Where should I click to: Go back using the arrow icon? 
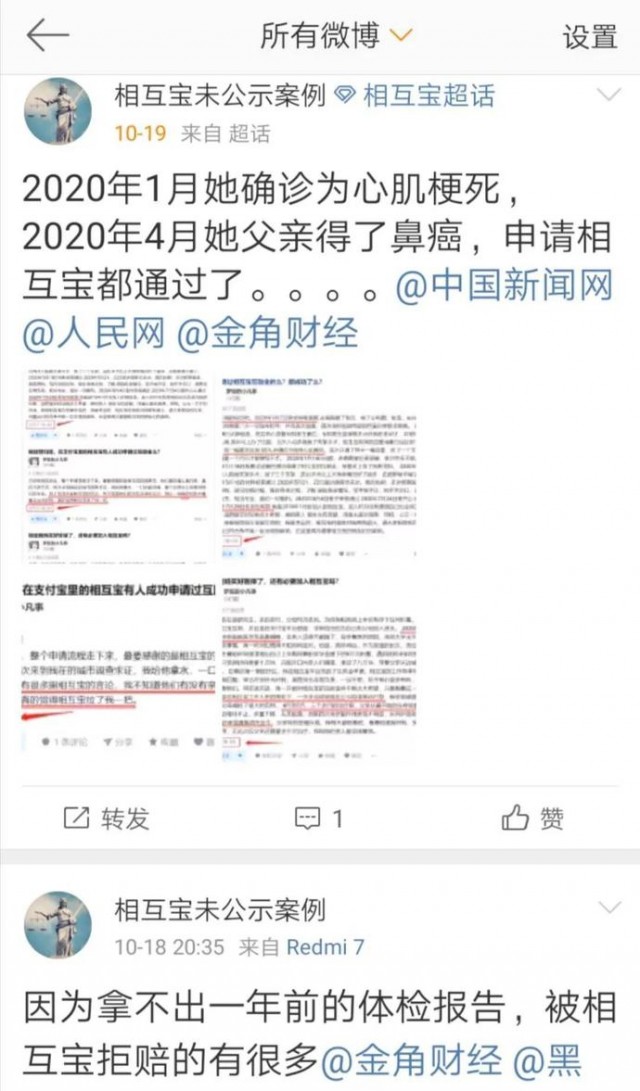pos(47,36)
